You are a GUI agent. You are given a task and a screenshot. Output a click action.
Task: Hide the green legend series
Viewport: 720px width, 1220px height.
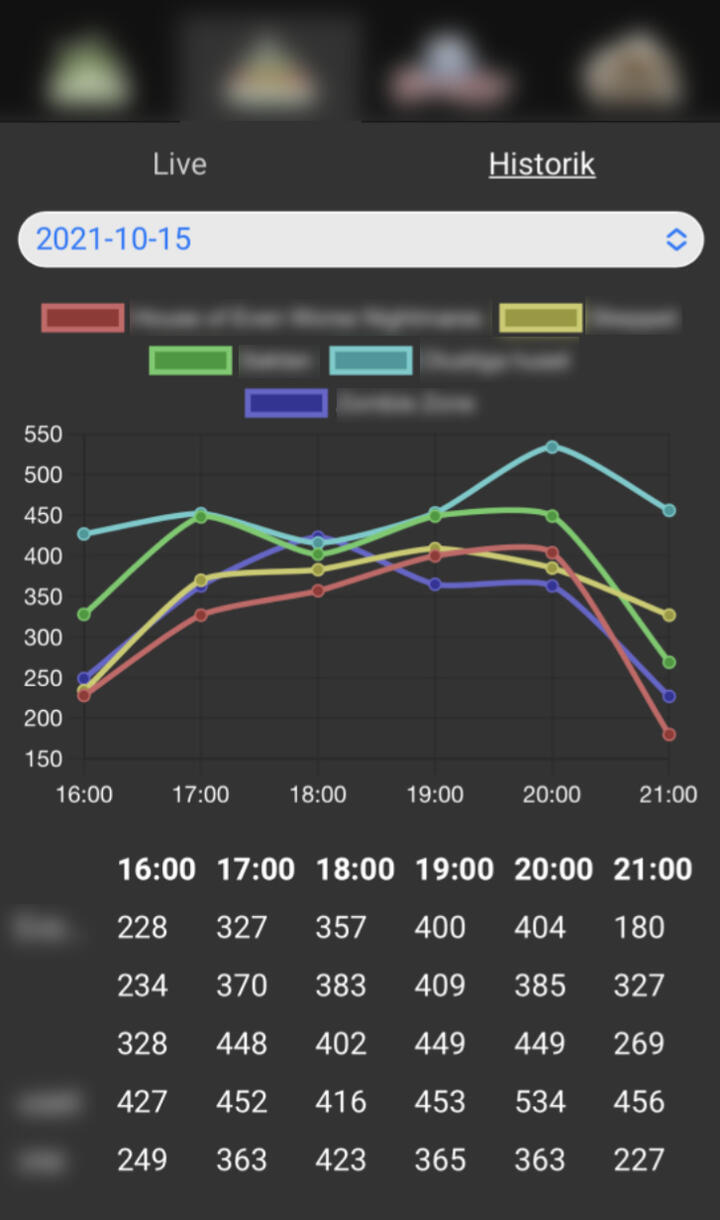191,360
